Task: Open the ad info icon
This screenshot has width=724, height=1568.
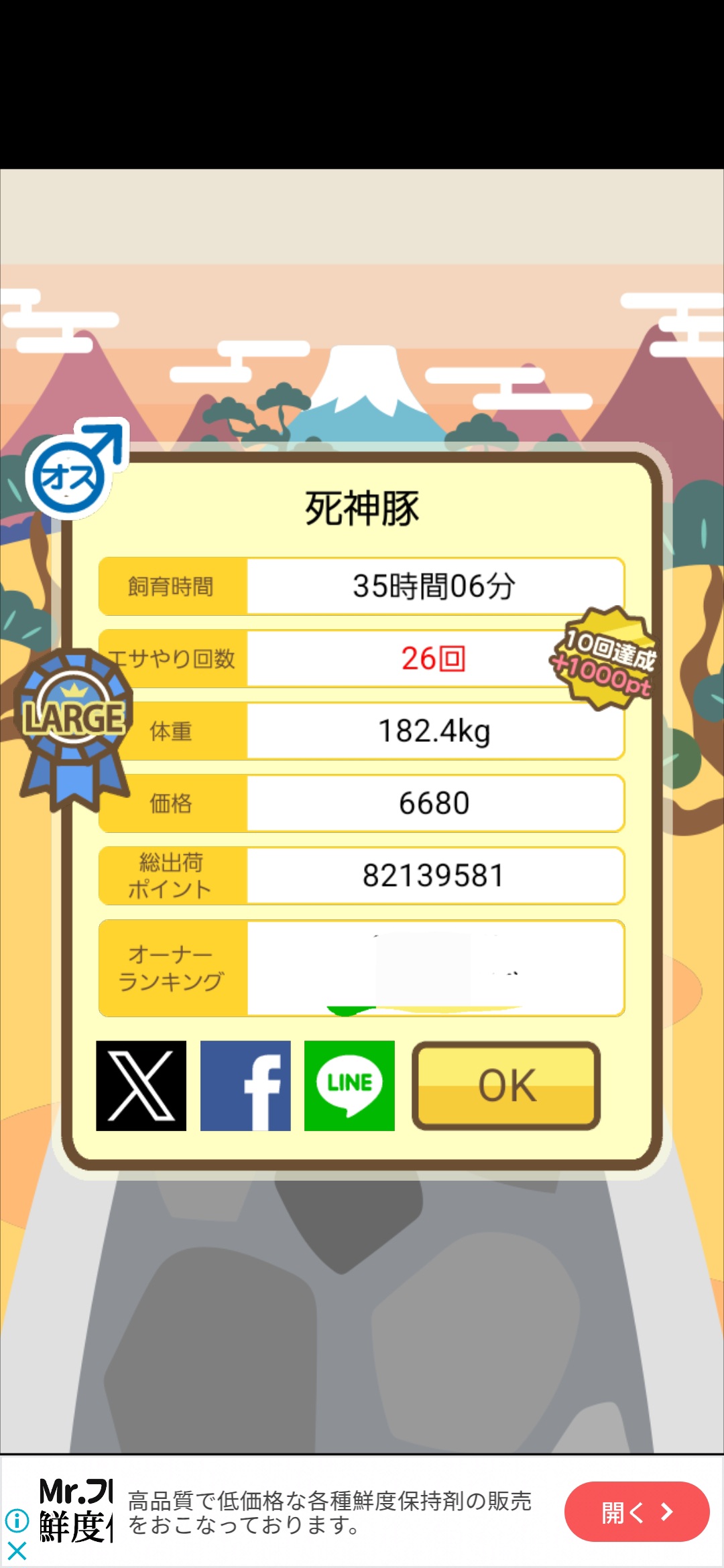Action: [17, 1520]
